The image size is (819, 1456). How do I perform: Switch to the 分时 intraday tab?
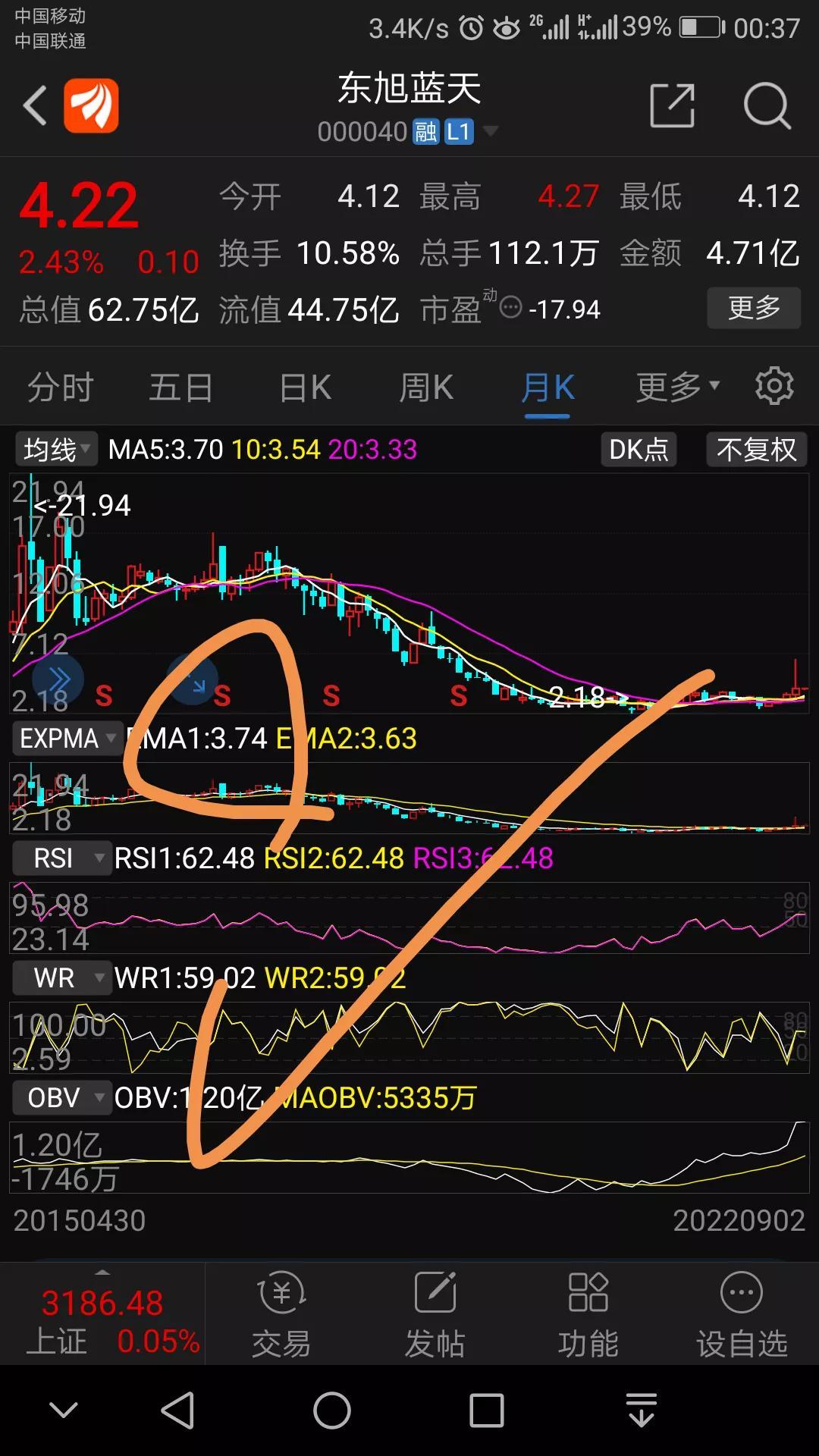tap(61, 386)
